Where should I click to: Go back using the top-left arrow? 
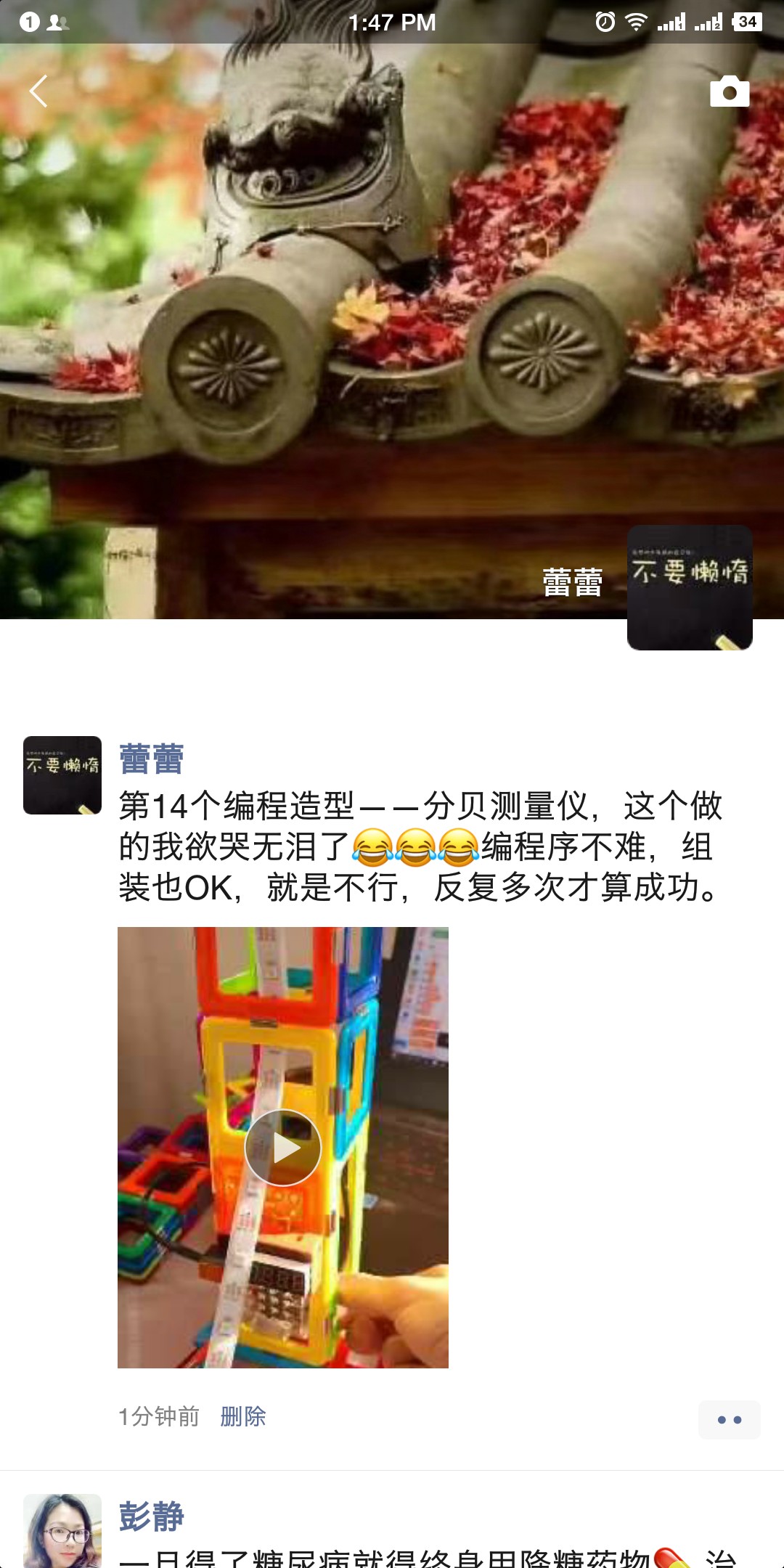point(38,91)
